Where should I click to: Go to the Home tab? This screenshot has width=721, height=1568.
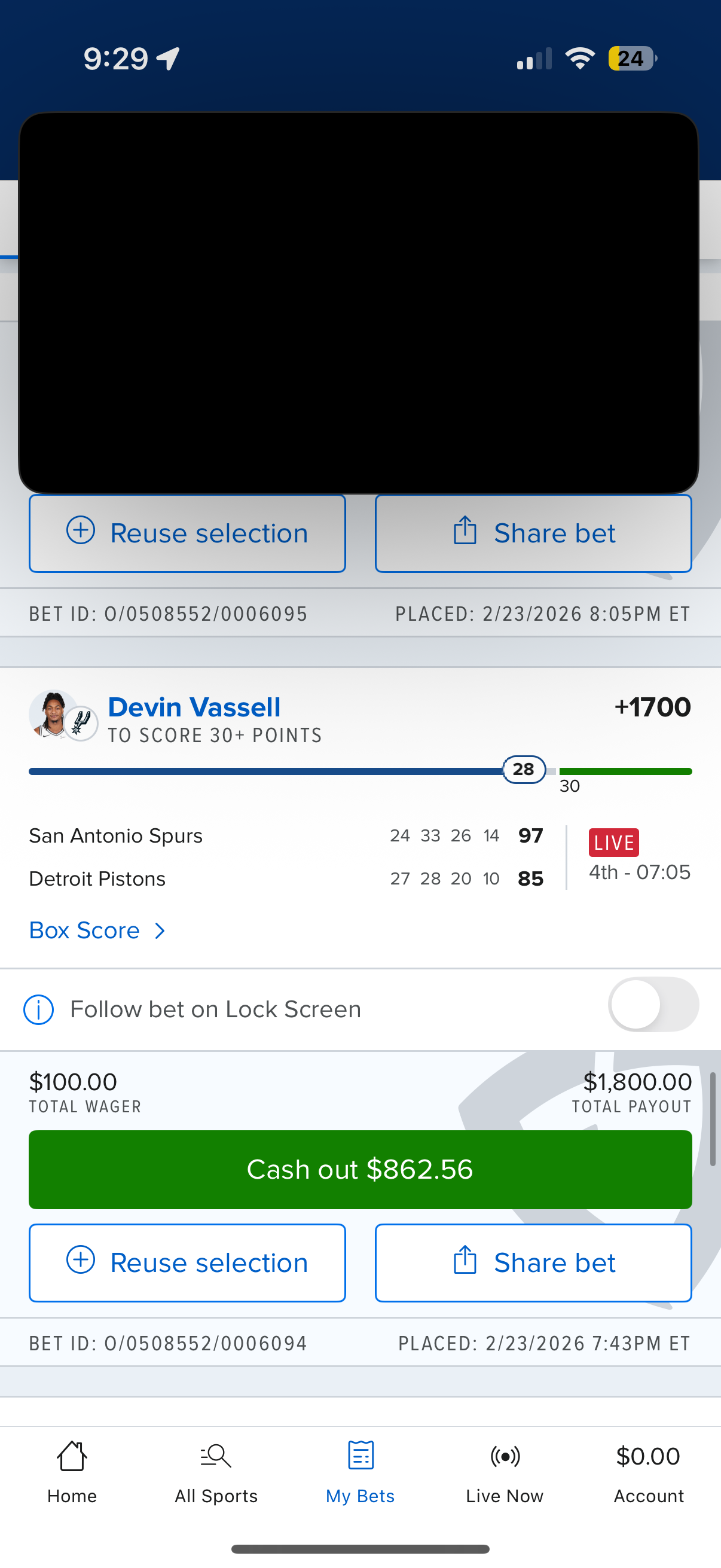click(72, 1471)
